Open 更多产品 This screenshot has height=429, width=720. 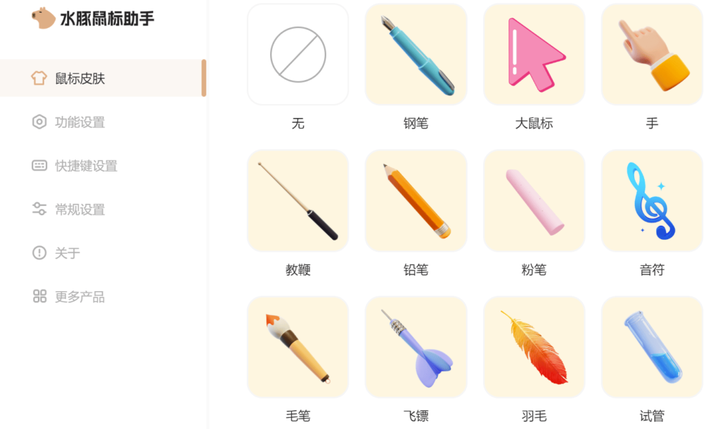(80, 297)
